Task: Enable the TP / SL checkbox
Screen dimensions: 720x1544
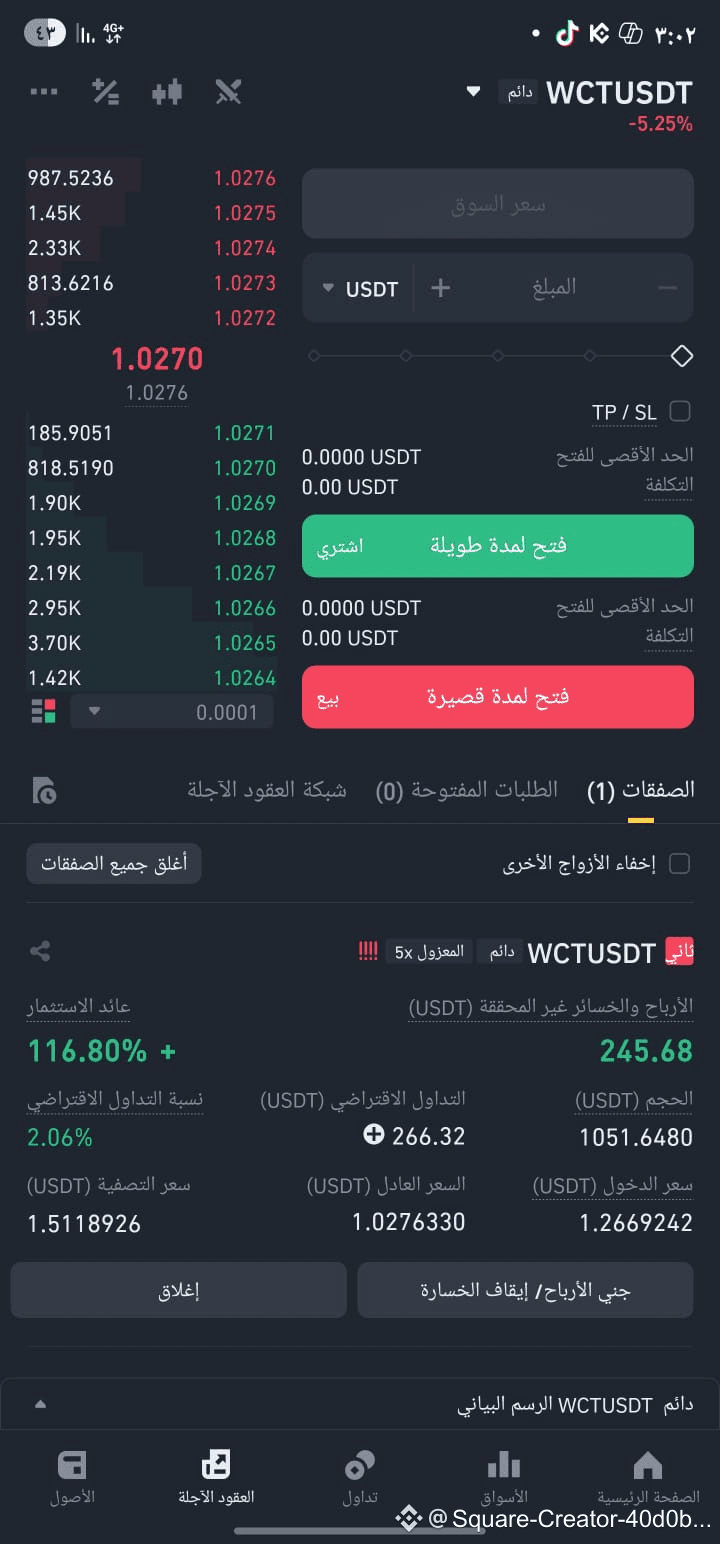Action: (679, 411)
